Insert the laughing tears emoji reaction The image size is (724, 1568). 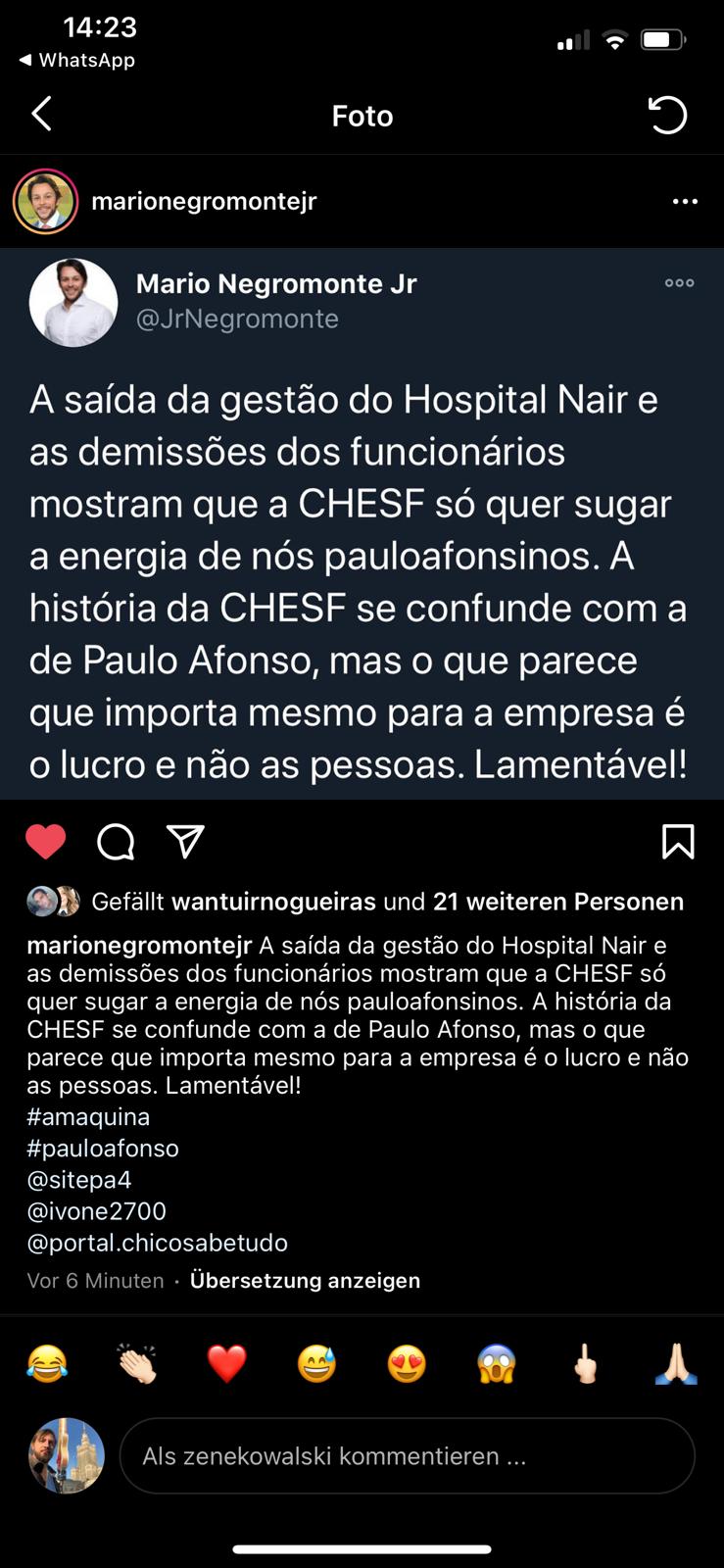click(47, 1363)
